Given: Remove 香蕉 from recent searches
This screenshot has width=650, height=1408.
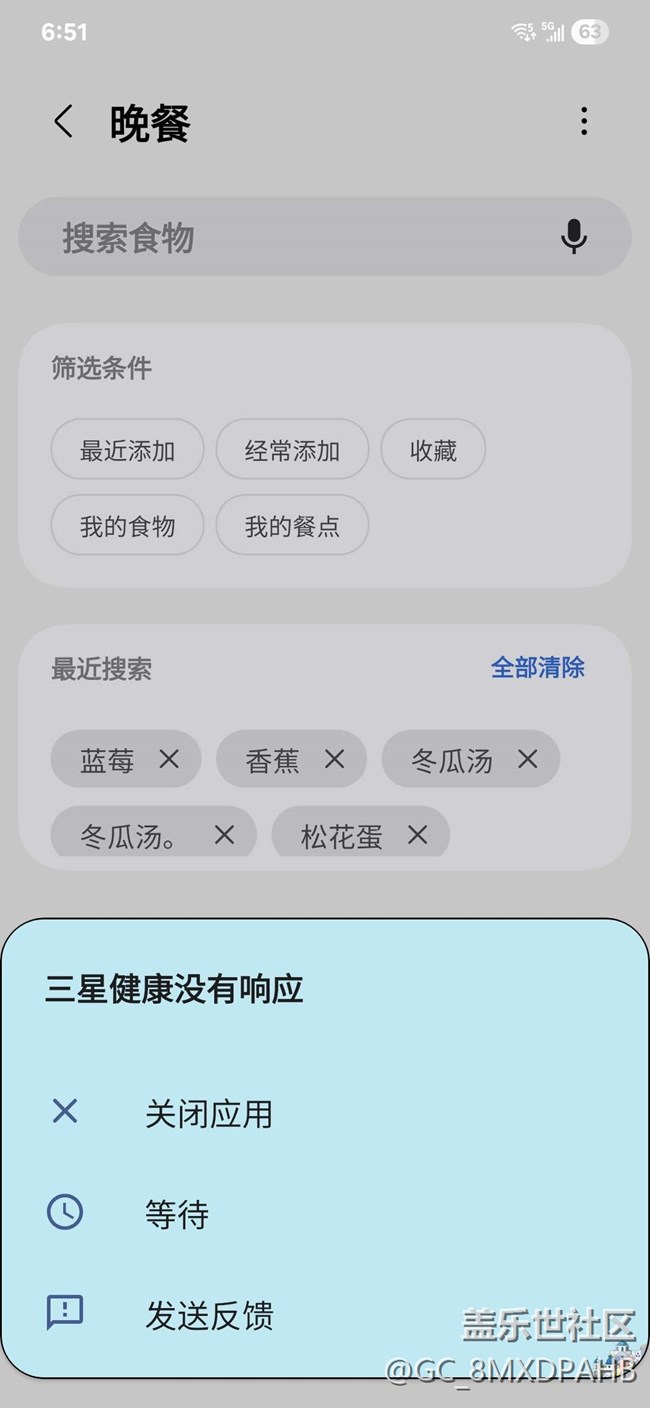Looking at the screenshot, I should 334,760.
